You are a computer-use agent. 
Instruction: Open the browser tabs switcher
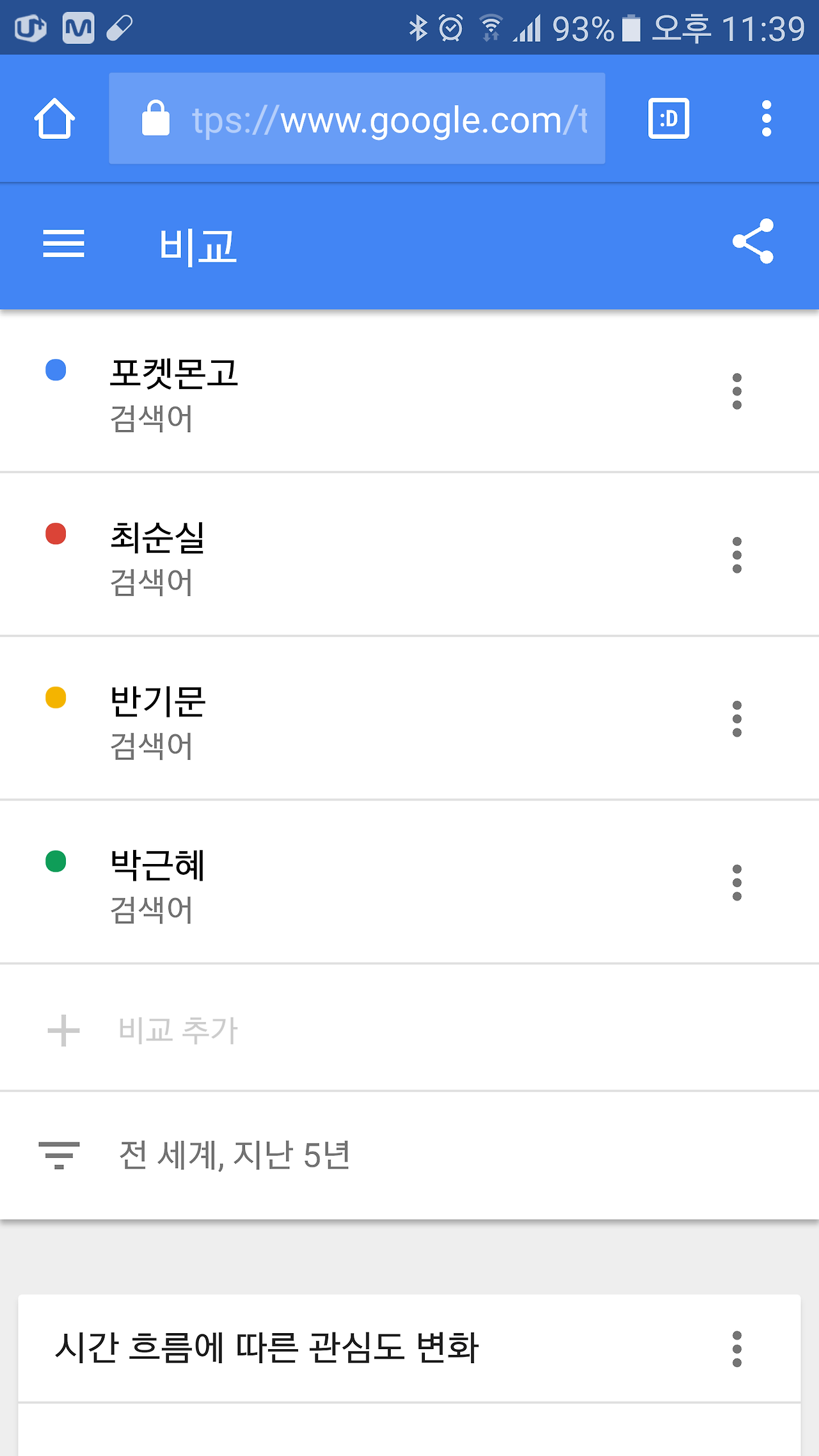[668, 119]
